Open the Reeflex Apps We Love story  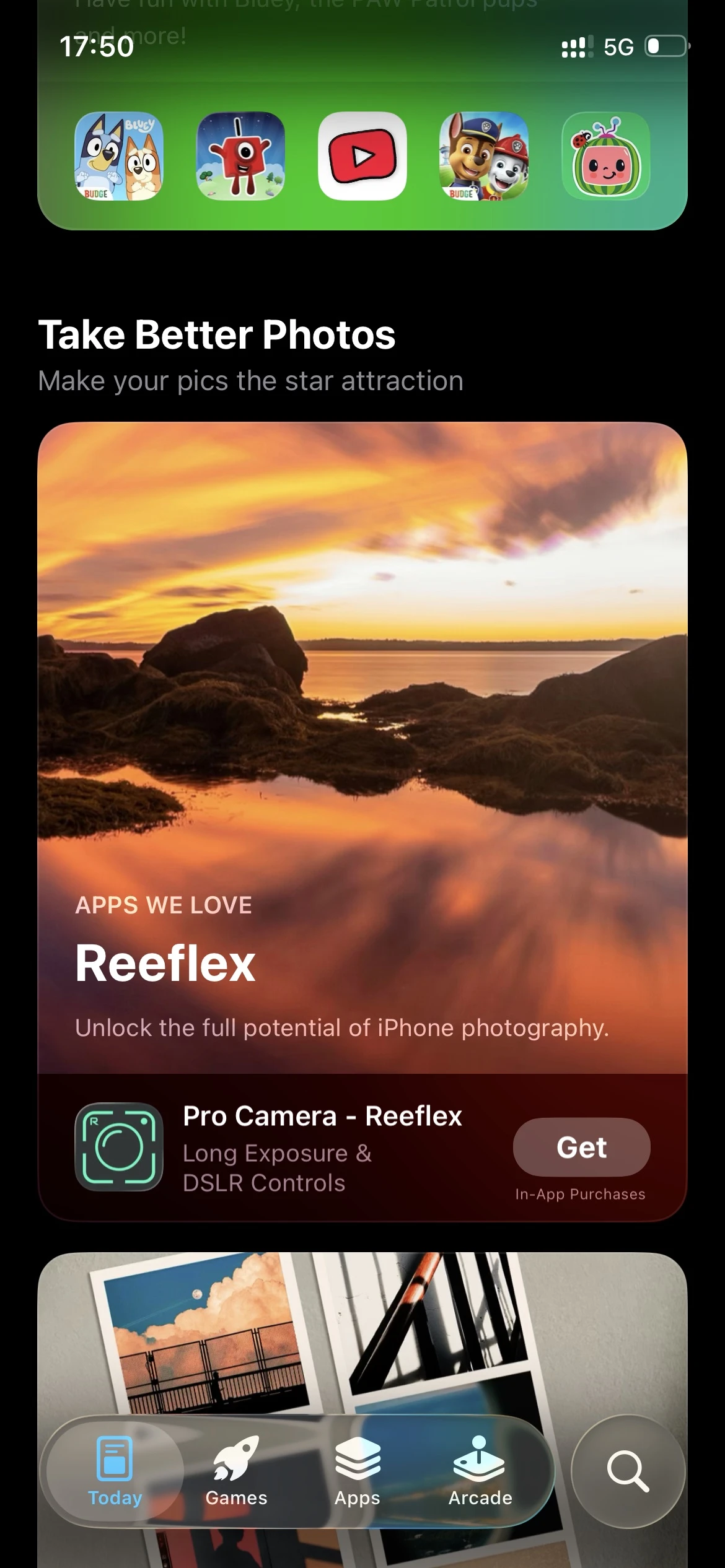click(362, 743)
